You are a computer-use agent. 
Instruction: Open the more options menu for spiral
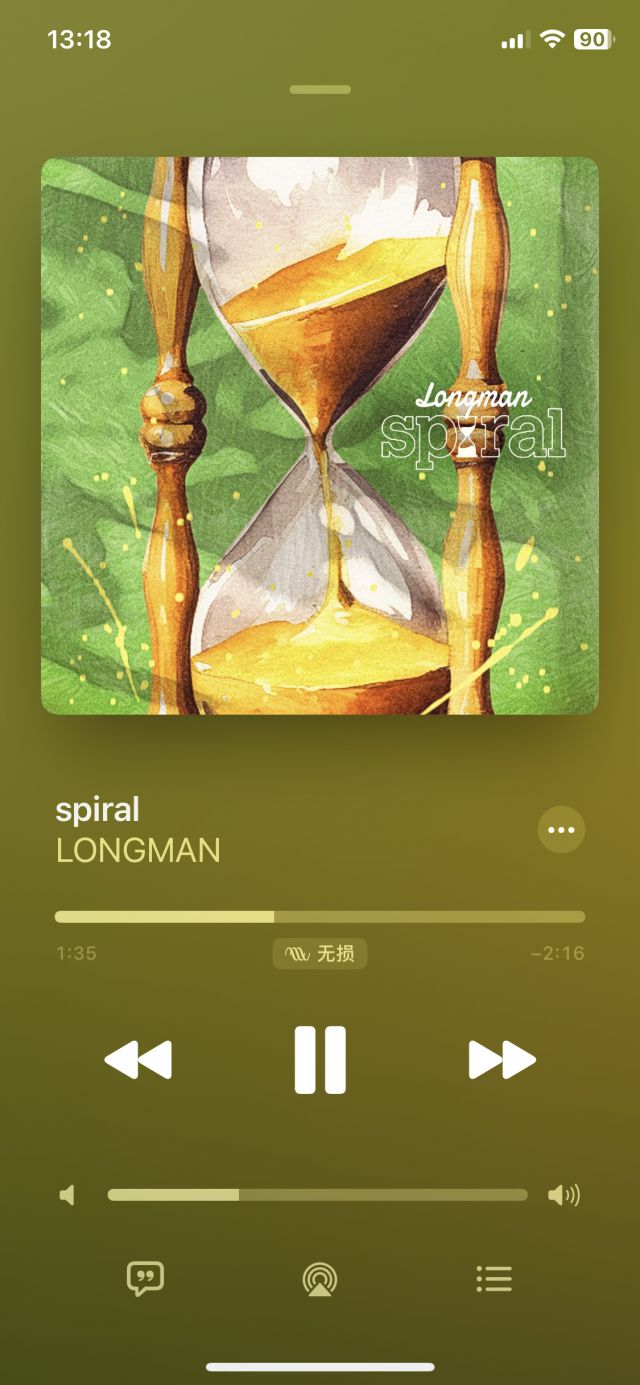(561, 830)
